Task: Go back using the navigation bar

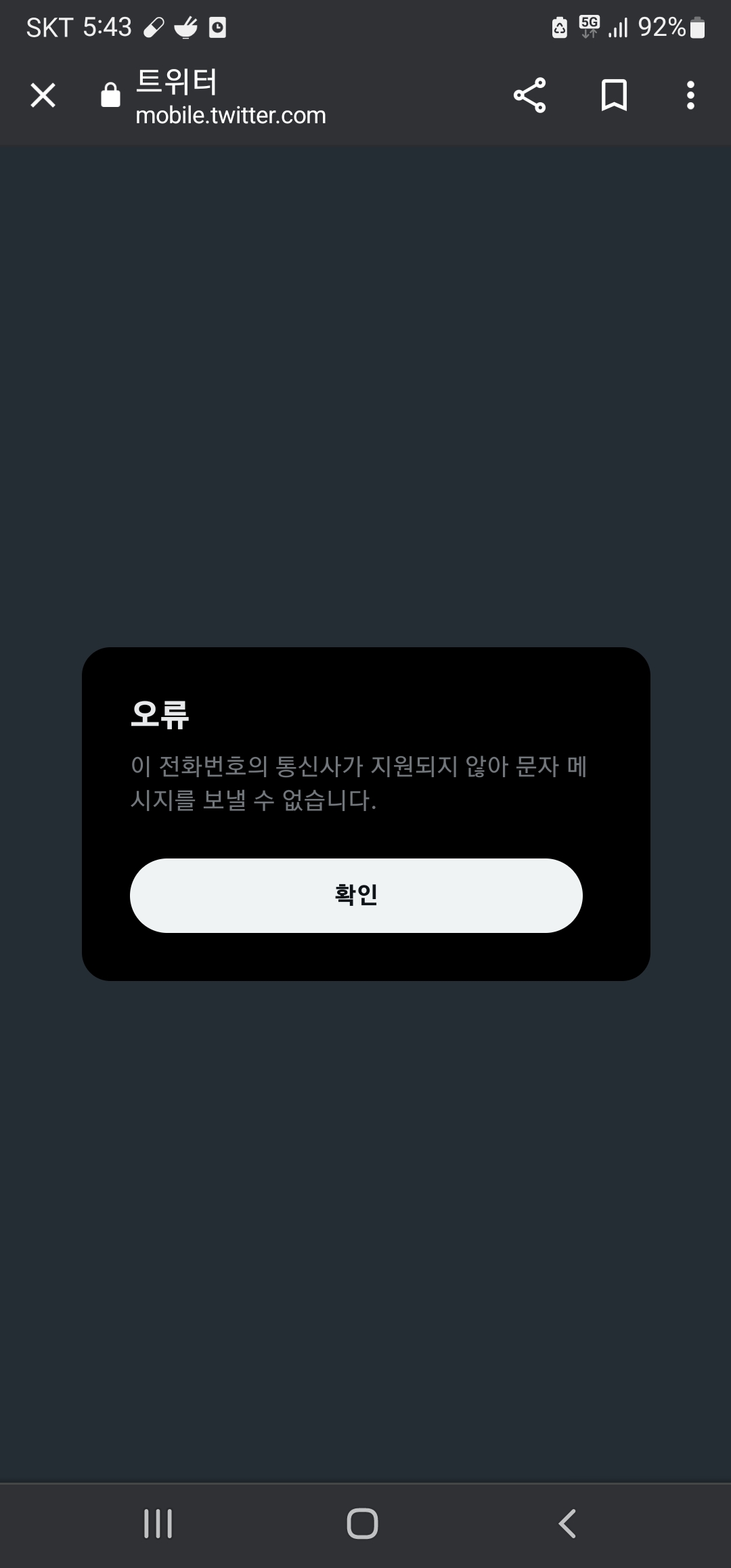Action: pyautogui.click(x=567, y=1523)
